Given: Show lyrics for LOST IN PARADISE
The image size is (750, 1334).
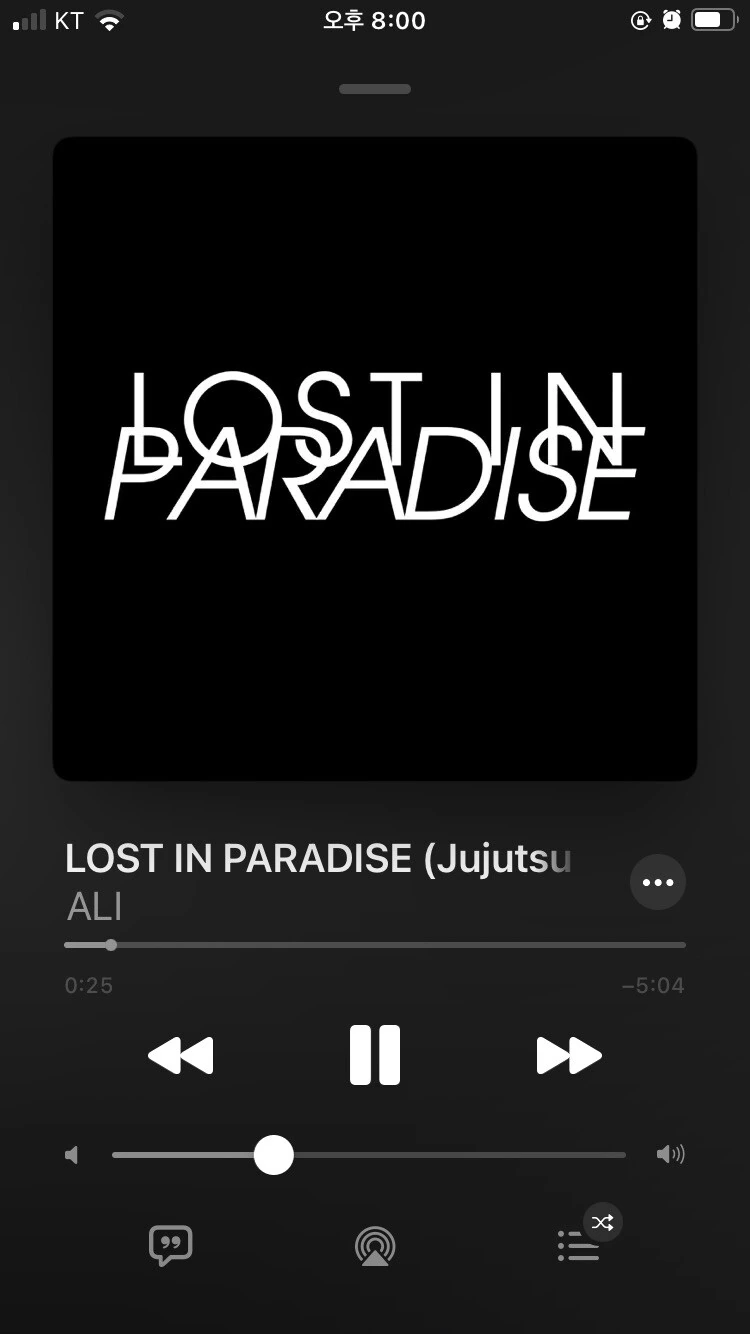Looking at the screenshot, I should 170,1245.
